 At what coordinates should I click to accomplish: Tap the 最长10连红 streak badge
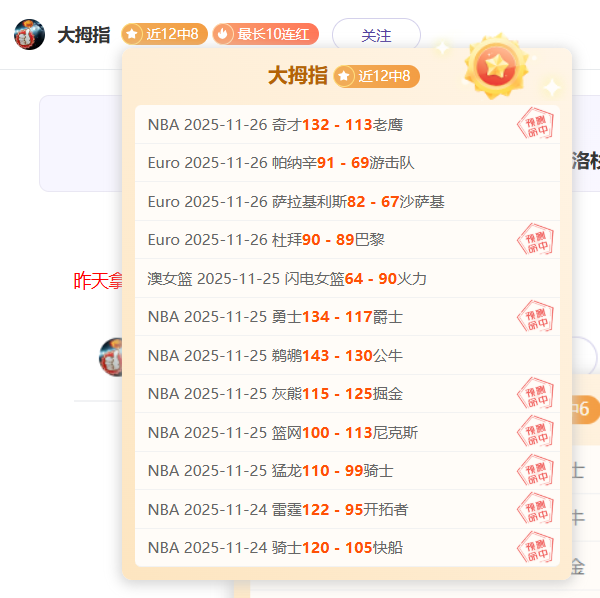coord(265,34)
